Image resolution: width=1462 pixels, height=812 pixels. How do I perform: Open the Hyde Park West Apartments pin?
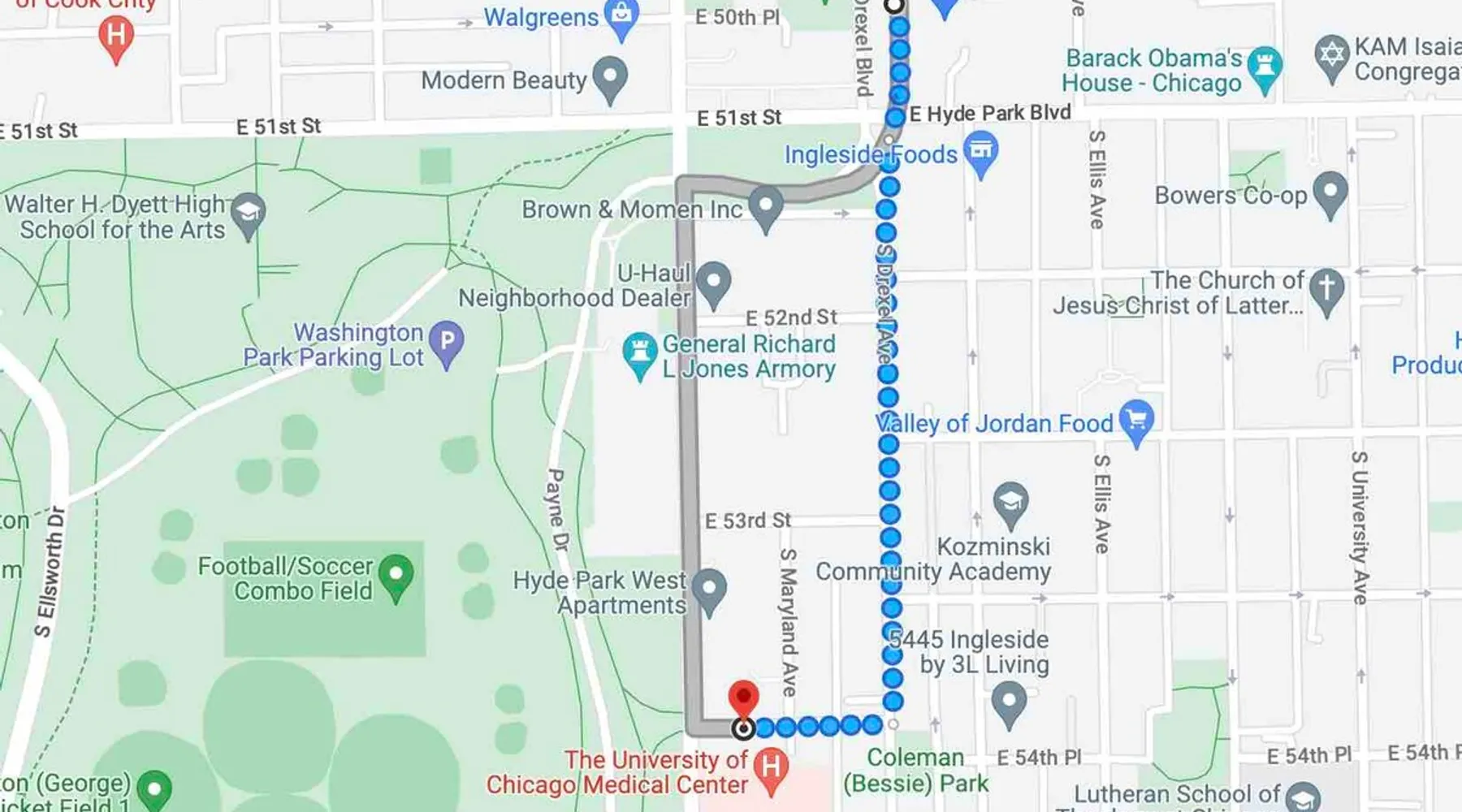(x=708, y=590)
